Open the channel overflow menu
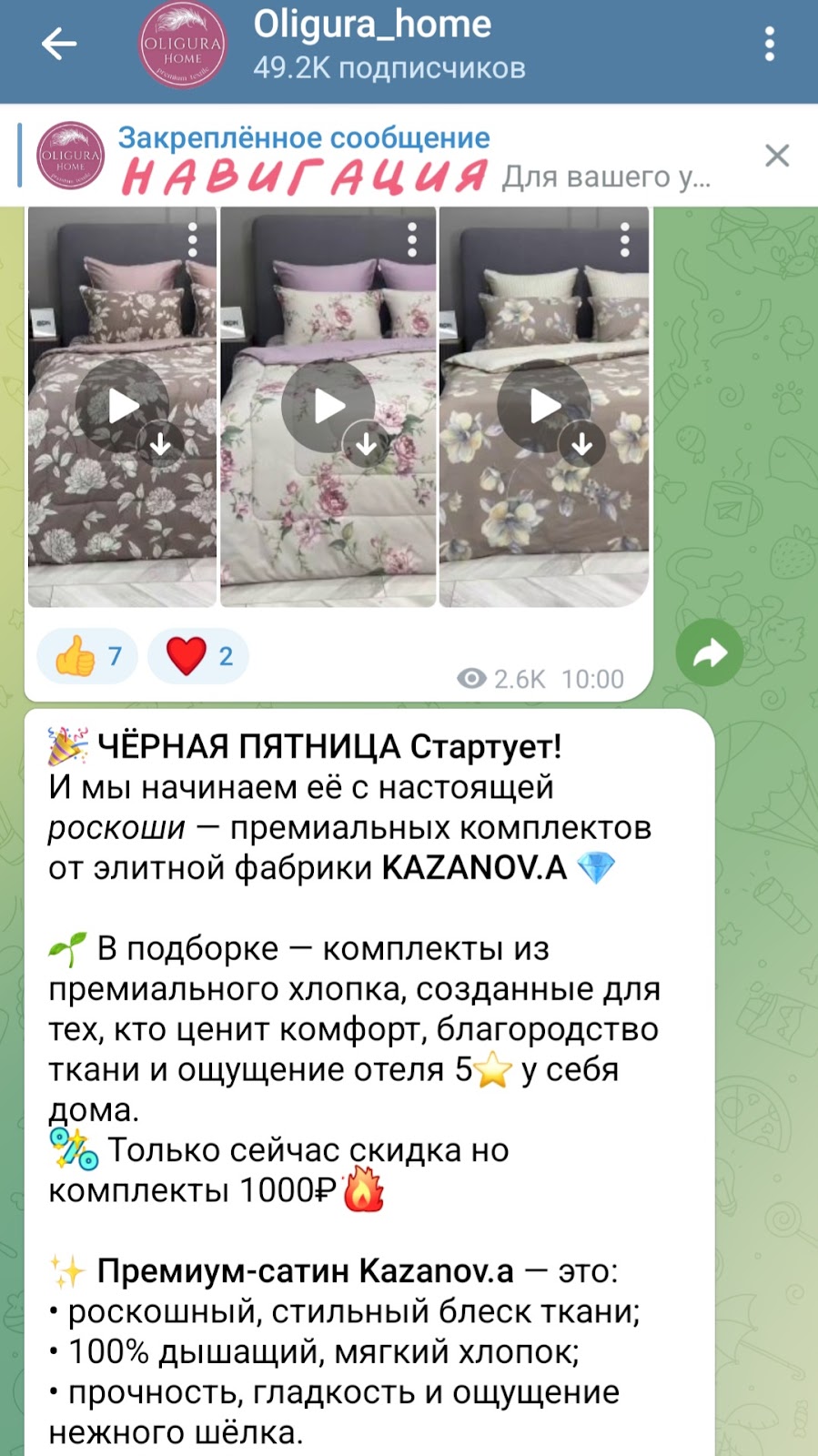The height and width of the screenshot is (1456, 818). pos(770,44)
